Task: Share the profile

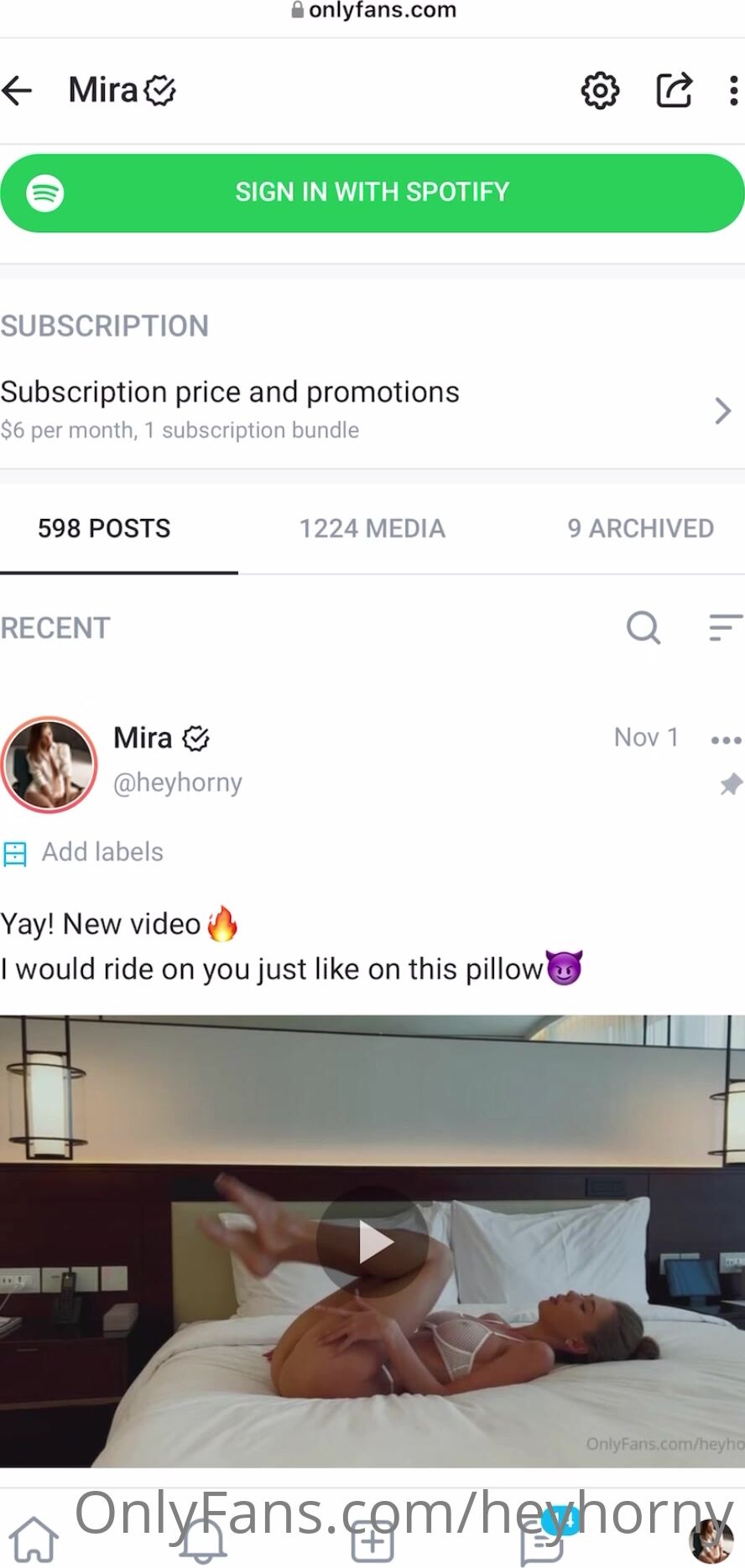Action: point(674,91)
